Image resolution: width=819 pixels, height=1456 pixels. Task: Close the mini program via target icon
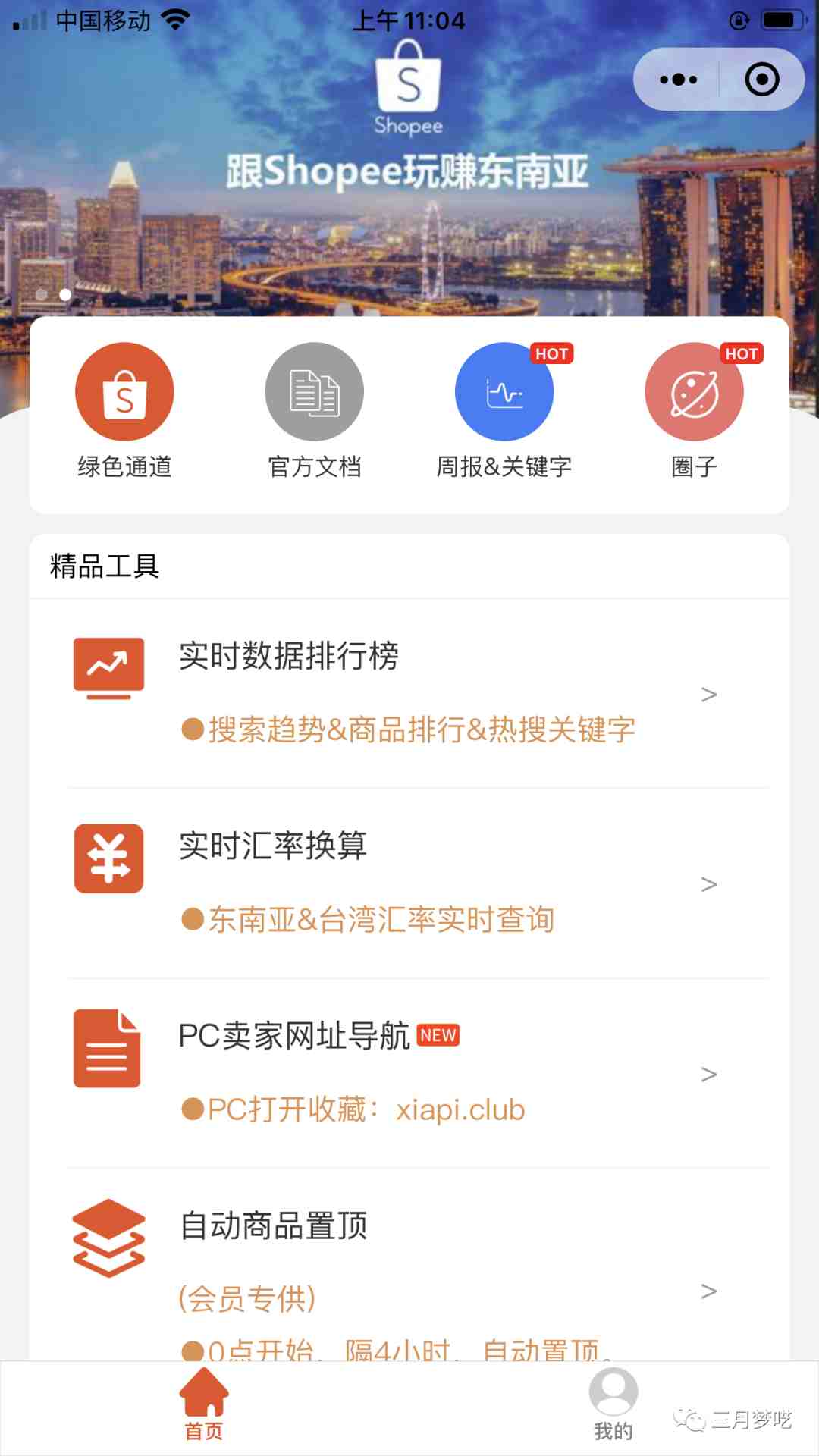pyautogui.click(x=761, y=80)
